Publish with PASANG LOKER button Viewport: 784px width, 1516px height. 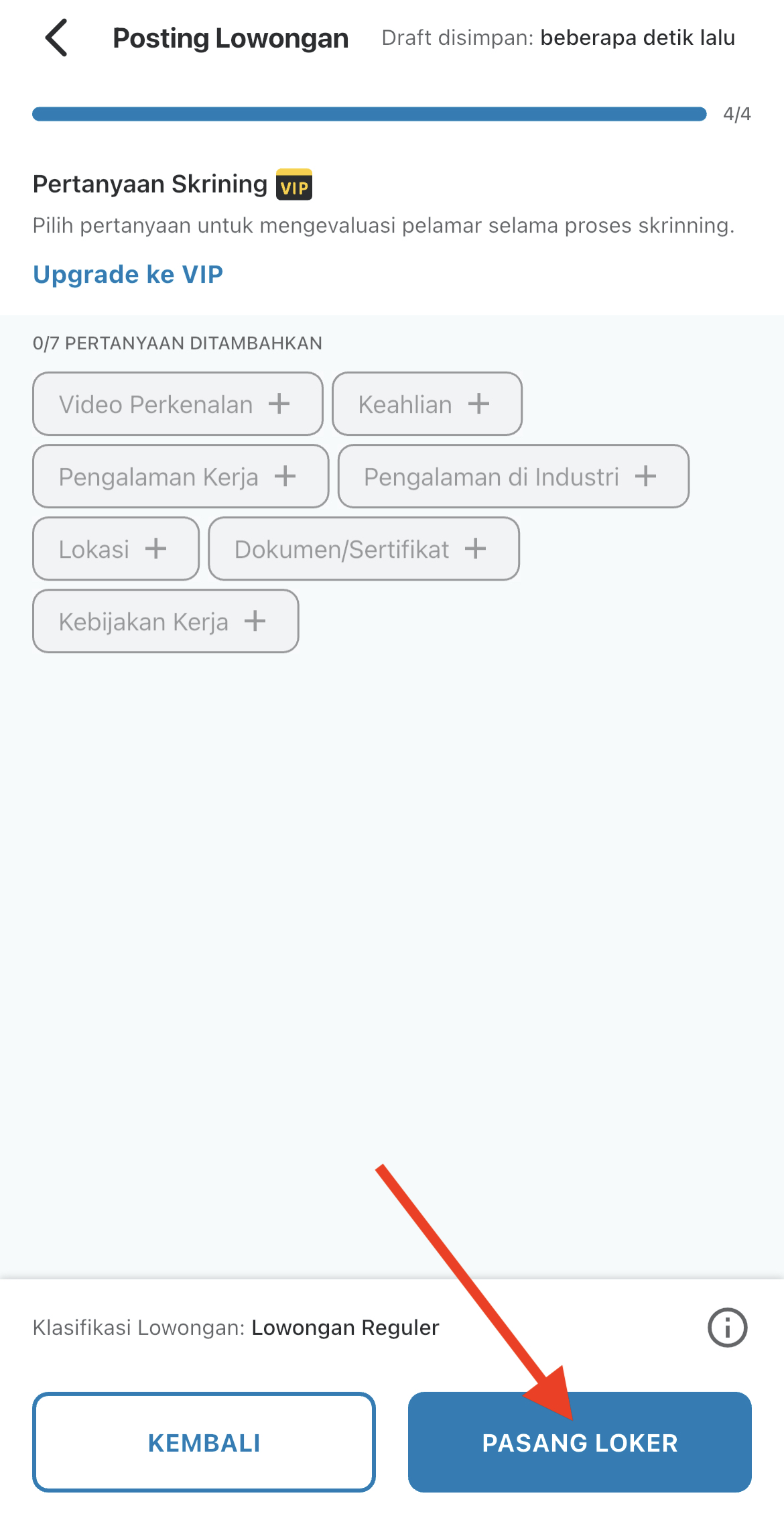point(580,1442)
